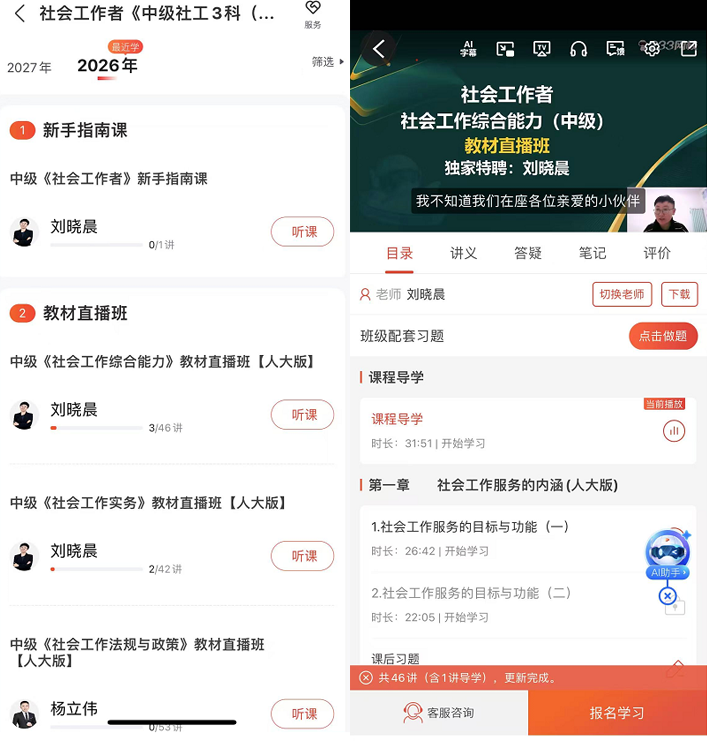Tap 听课 for 社会工作实务 教材直播班
The width and height of the screenshot is (707, 742).
pyautogui.click(x=302, y=556)
